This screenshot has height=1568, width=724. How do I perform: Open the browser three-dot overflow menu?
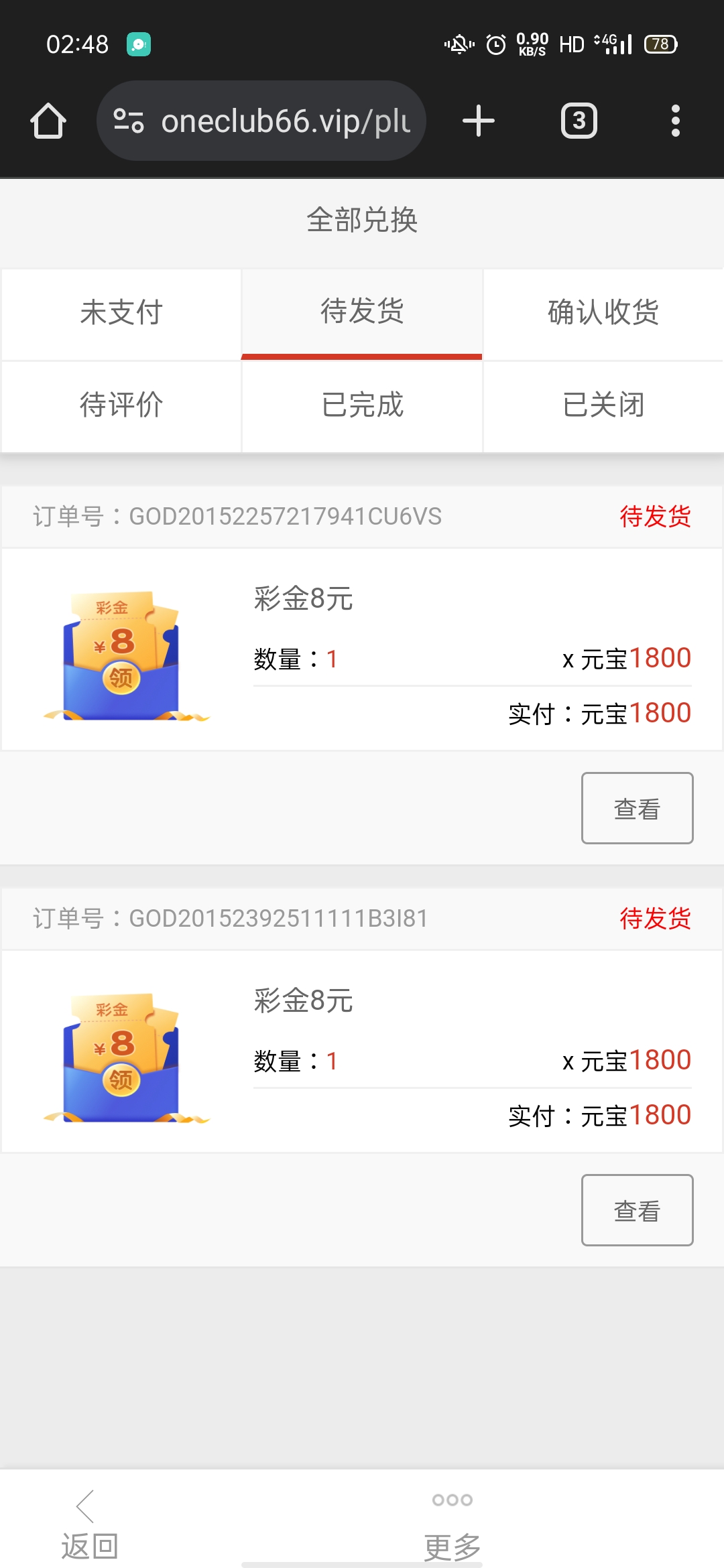tap(675, 121)
